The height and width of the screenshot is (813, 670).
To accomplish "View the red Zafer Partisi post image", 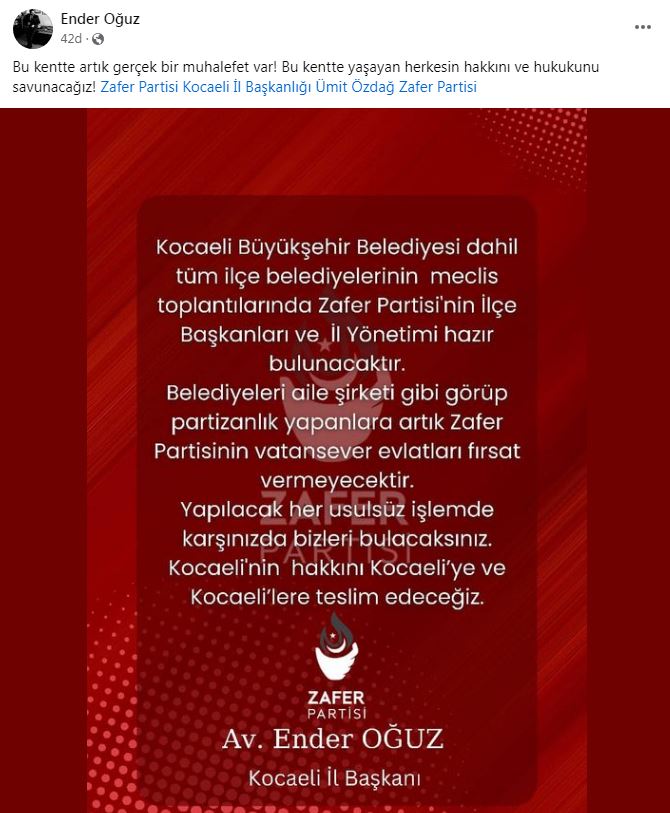I will click(x=335, y=460).
